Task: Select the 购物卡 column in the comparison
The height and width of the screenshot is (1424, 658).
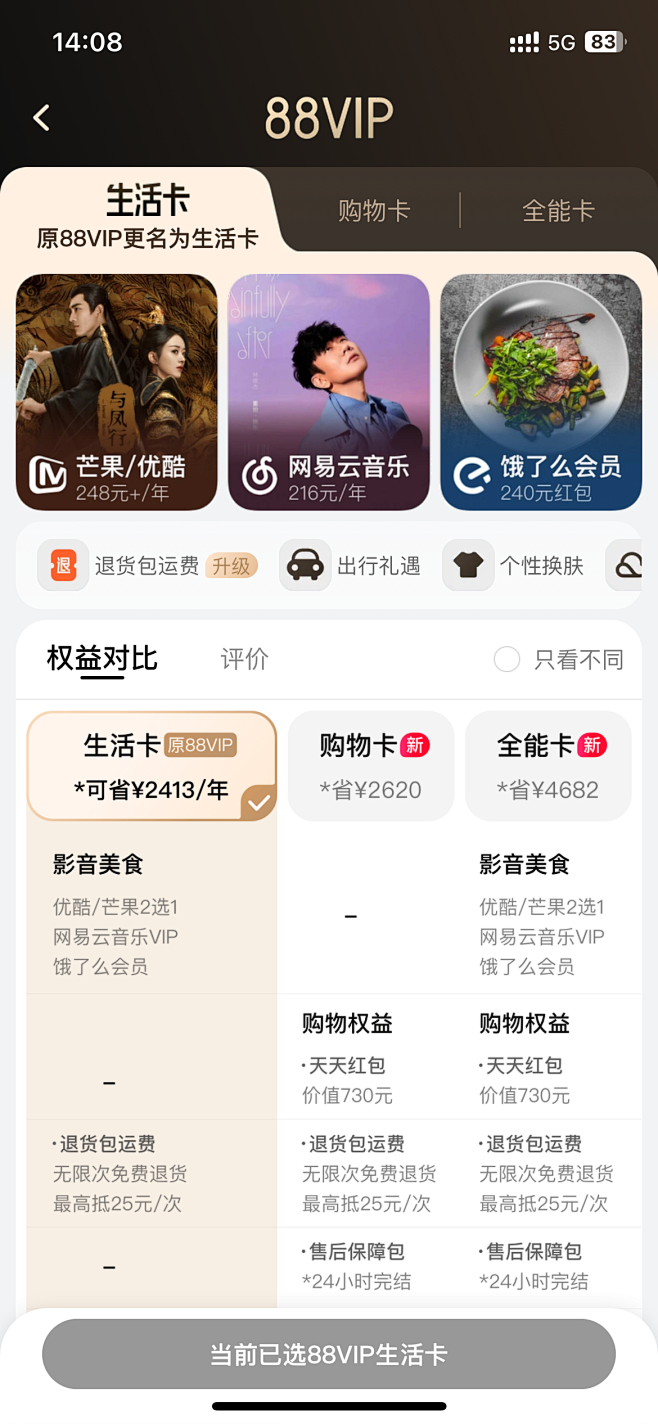Action: [x=371, y=766]
